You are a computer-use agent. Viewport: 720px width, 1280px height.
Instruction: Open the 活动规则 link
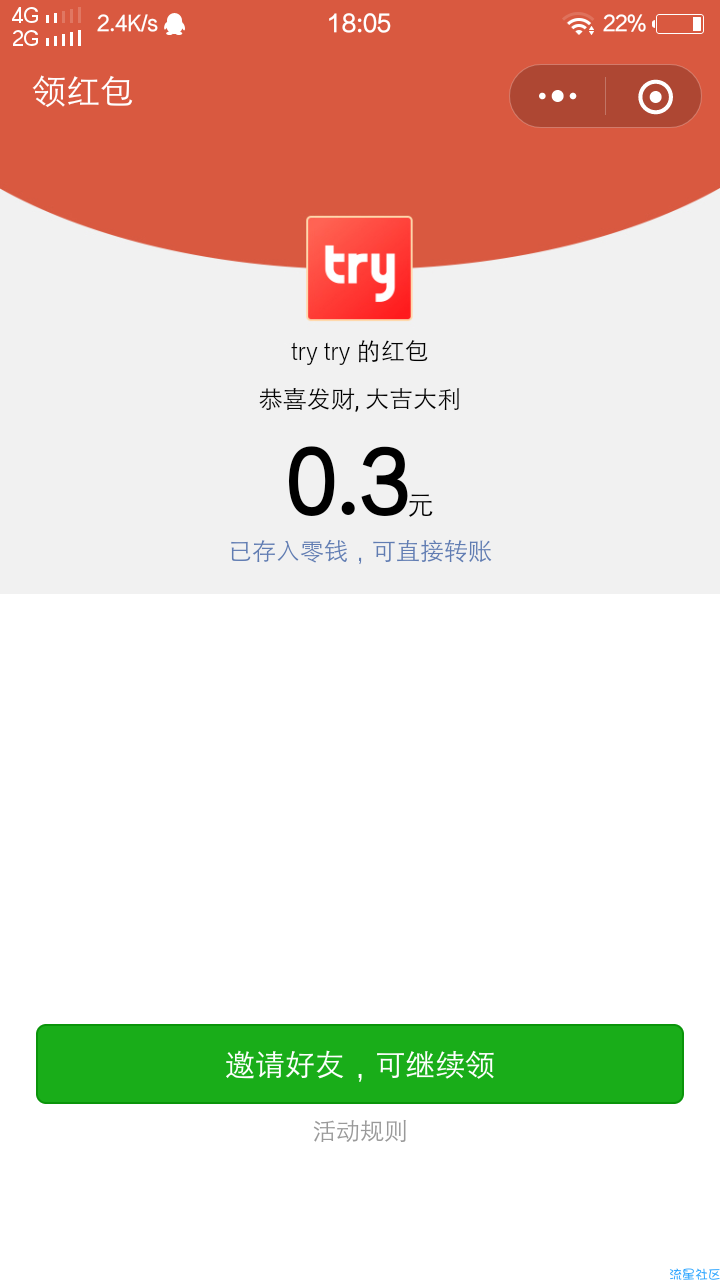[360, 1132]
